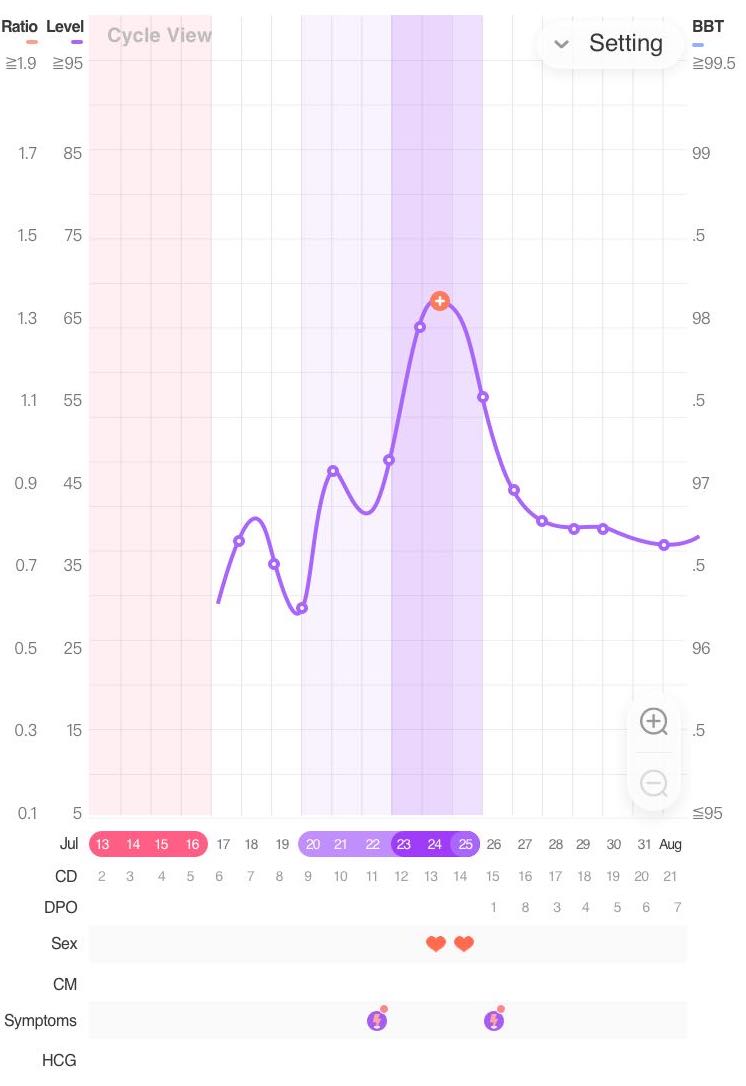Tap the notification badge on the first symptoms icon
Screen dimensions: 746x1086
(x=386, y=1009)
